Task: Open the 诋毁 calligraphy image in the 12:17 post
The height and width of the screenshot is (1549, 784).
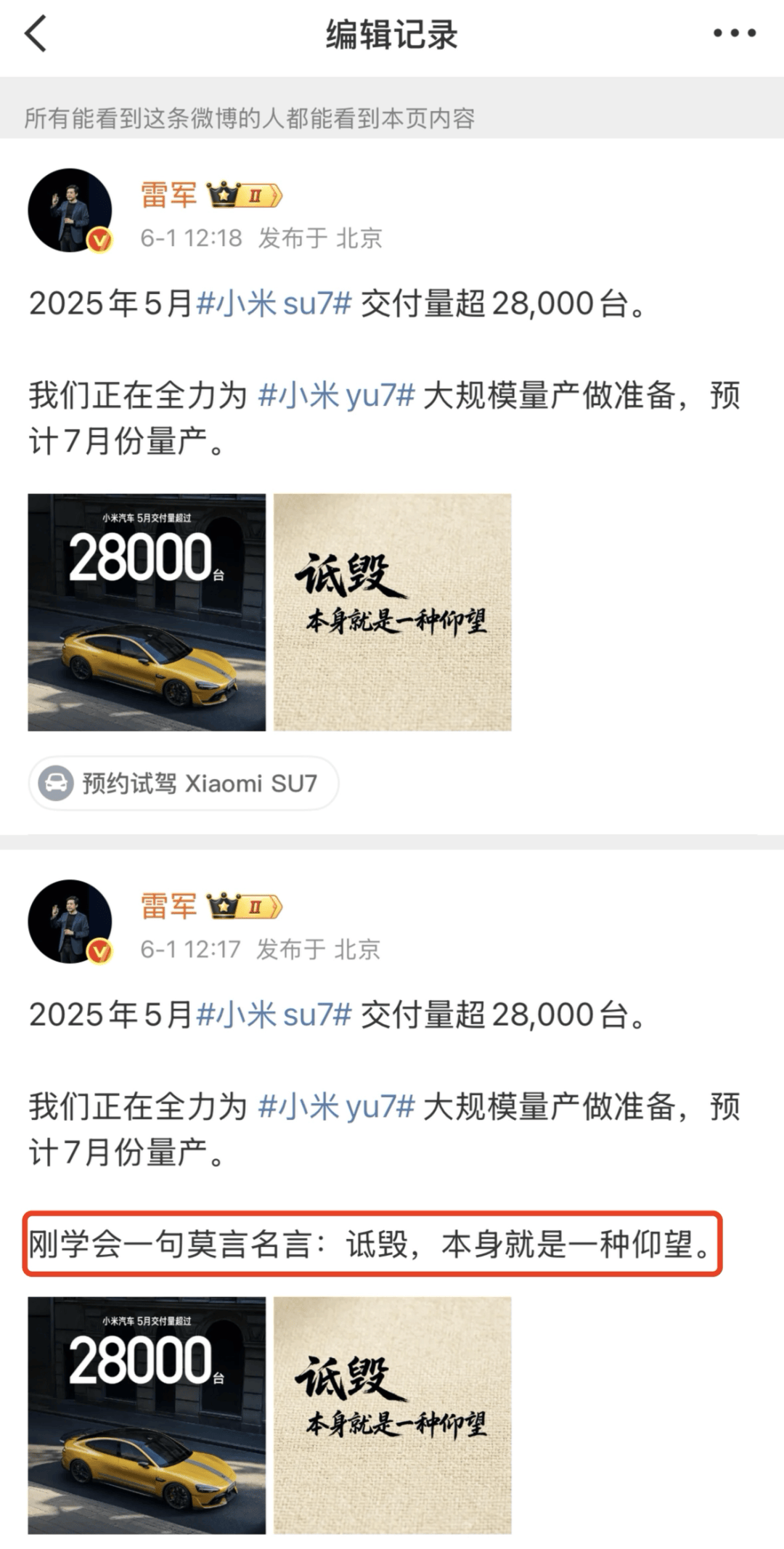Action: pyautogui.click(x=393, y=1415)
